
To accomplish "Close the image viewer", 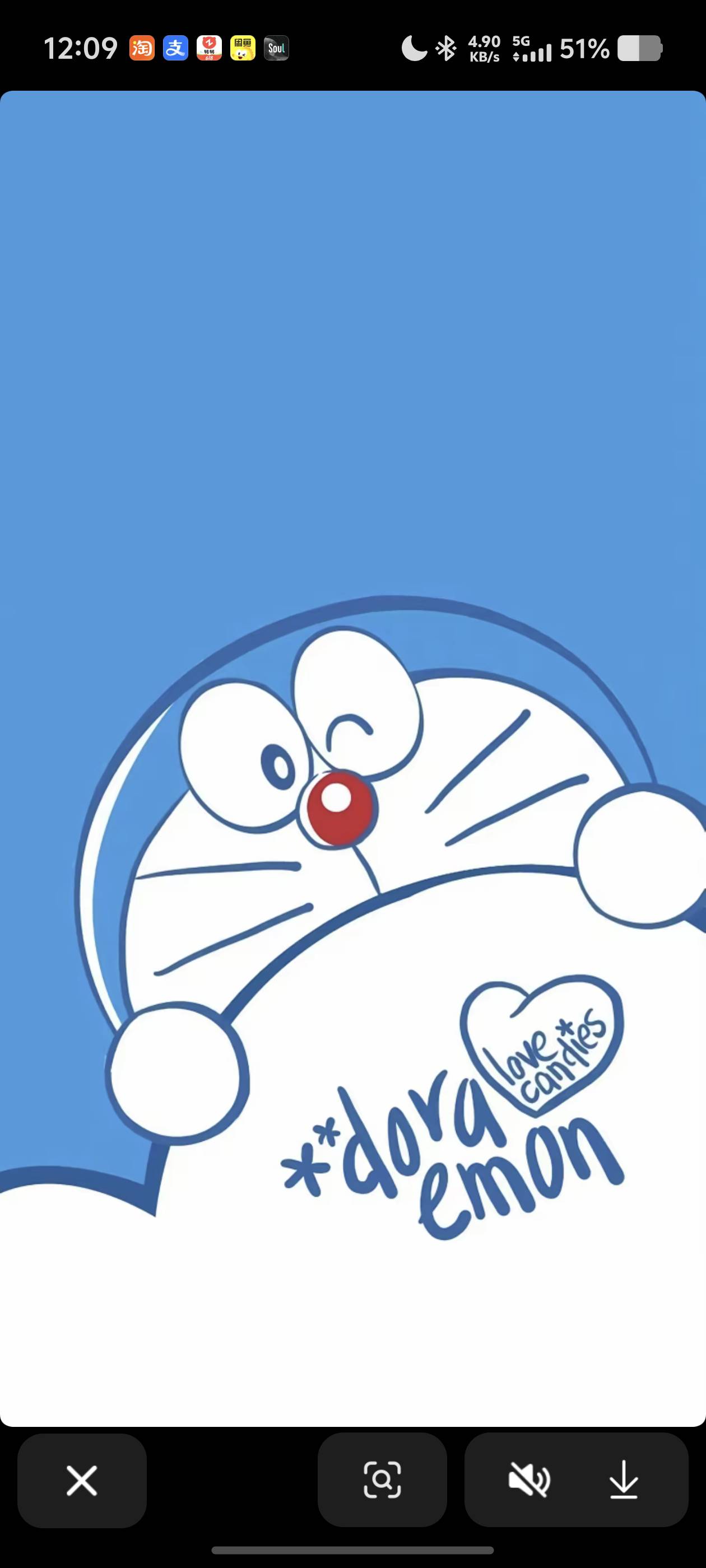I will click(82, 1480).
